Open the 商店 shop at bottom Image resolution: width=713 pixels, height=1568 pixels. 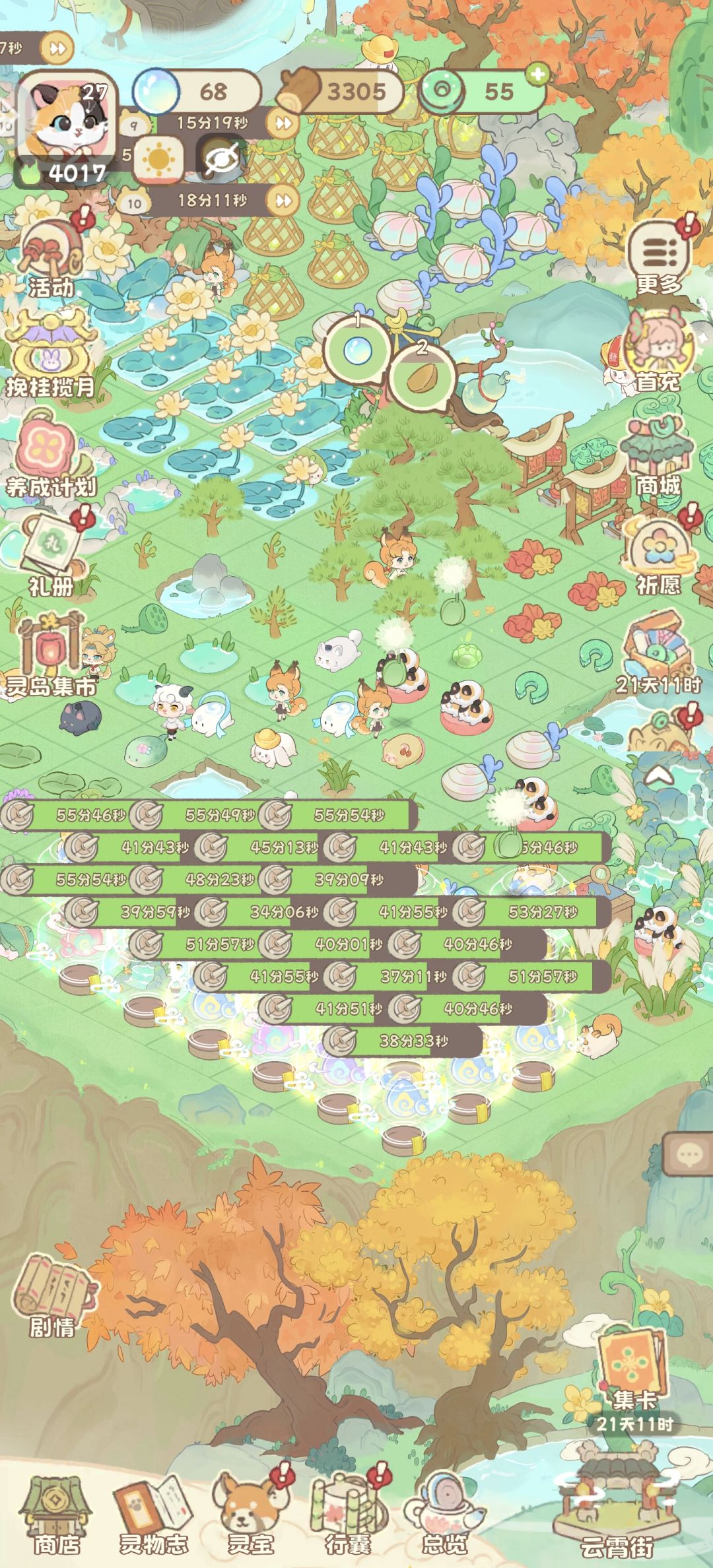[x=54, y=1507]
